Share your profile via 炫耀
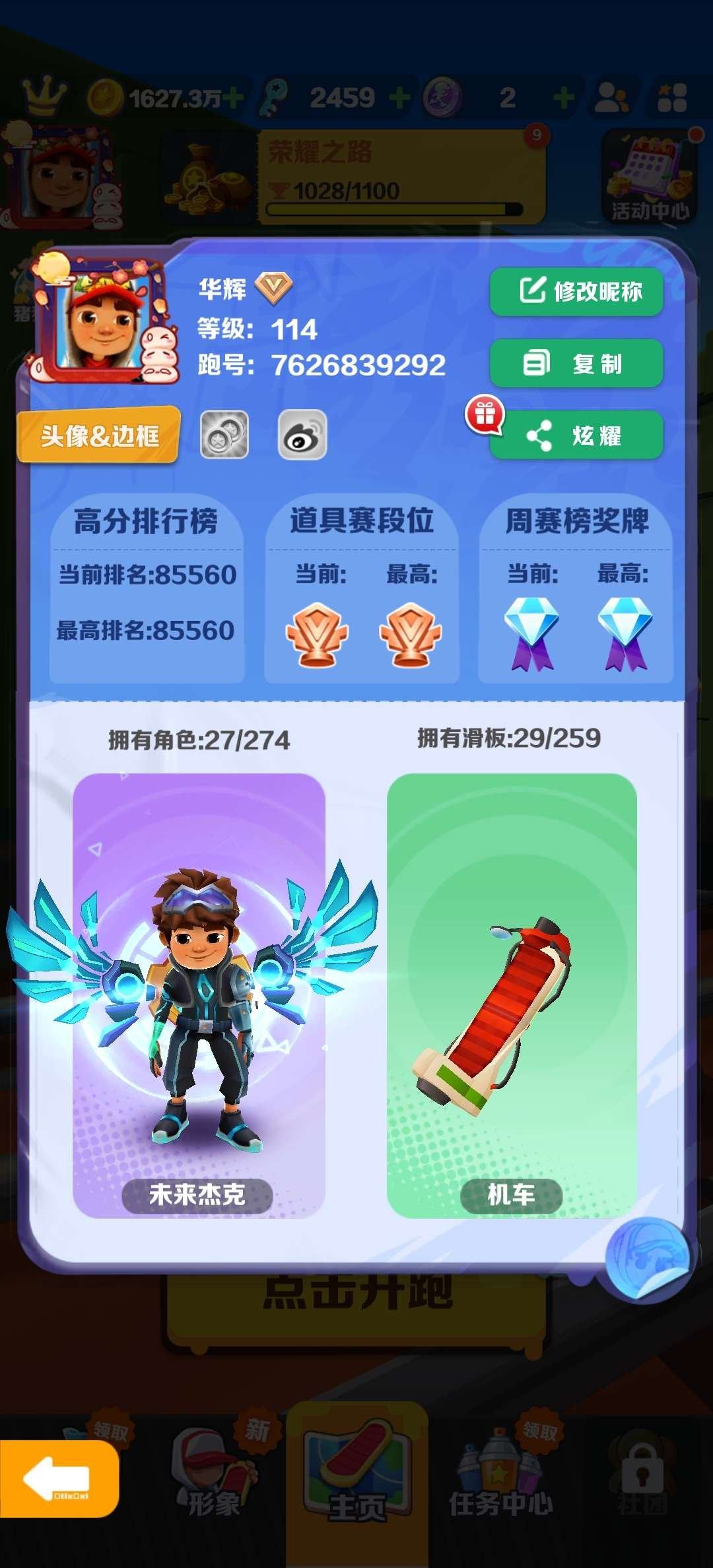Screen dimensions: 713x1568 (x=576, y=436)
